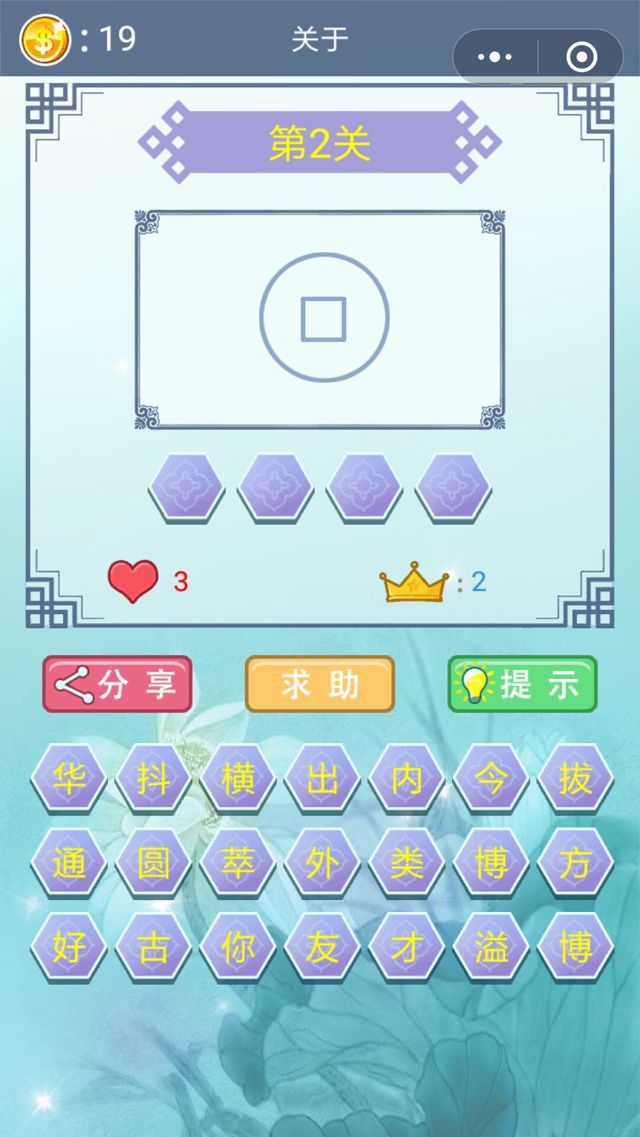Select the 古 character tile

(x=153, y=946)
